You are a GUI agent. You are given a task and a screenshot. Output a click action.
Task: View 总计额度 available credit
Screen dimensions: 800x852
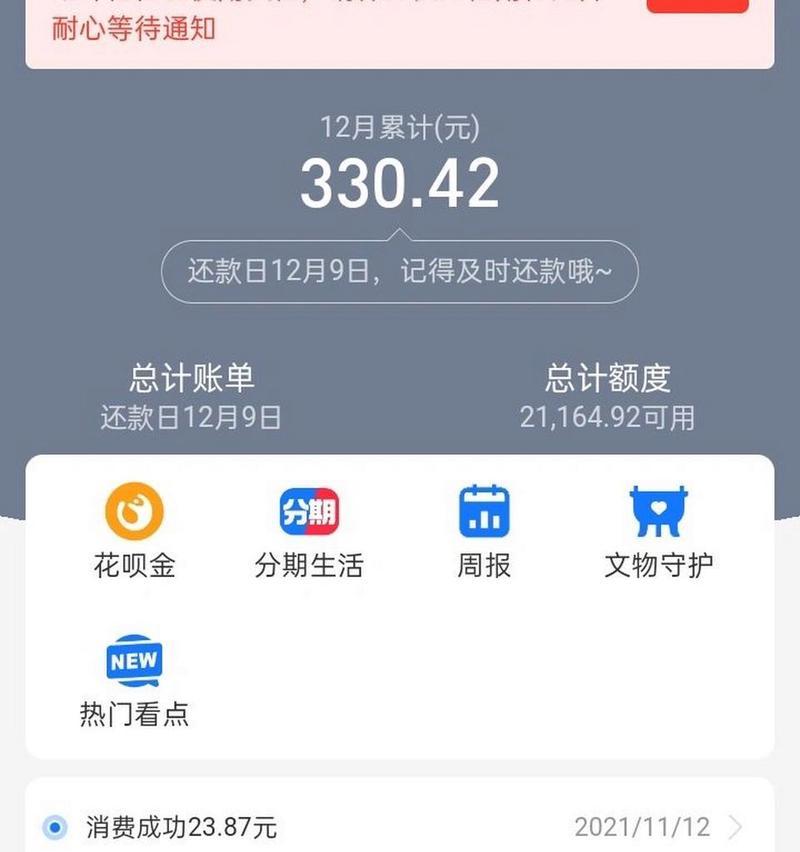607,395
